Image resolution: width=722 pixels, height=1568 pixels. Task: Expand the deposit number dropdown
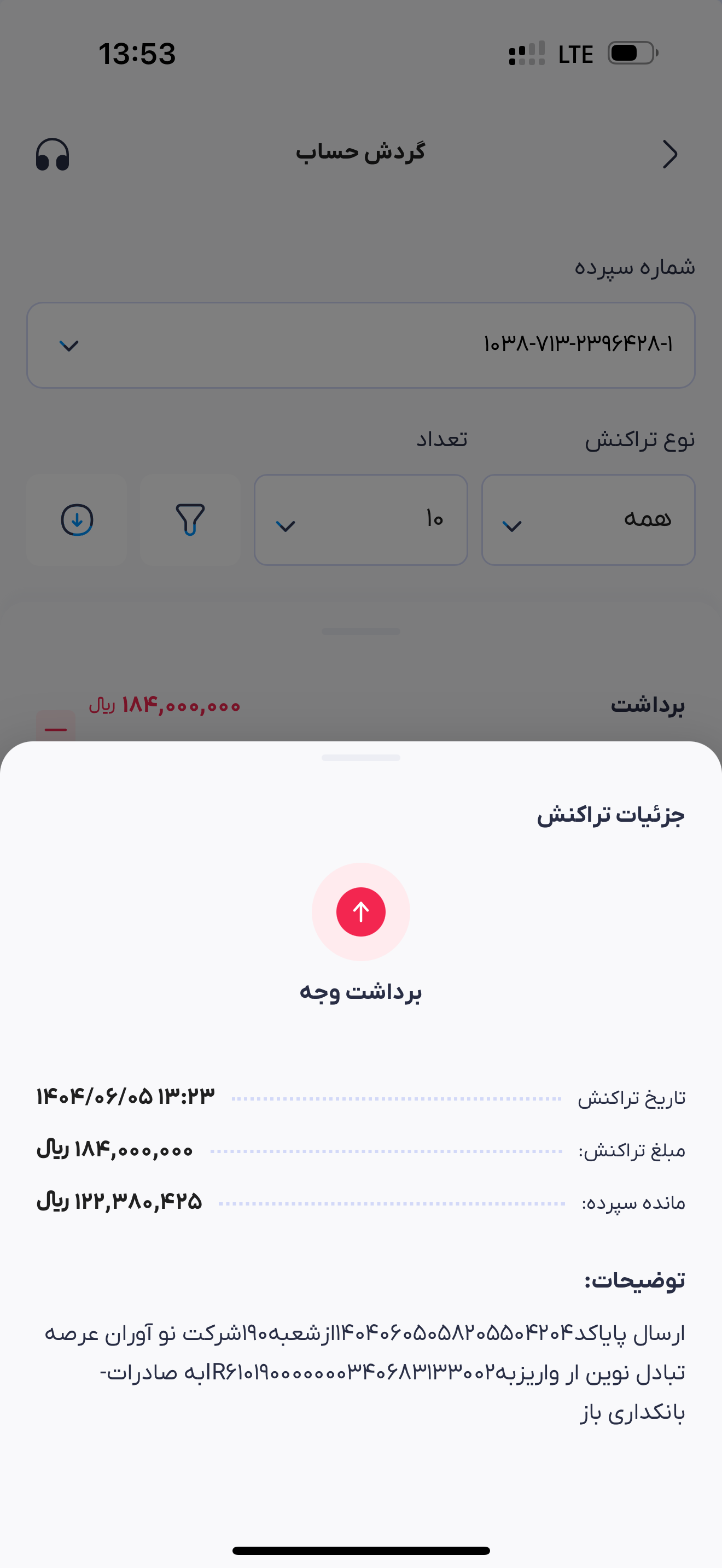click(x=361, y=345)
